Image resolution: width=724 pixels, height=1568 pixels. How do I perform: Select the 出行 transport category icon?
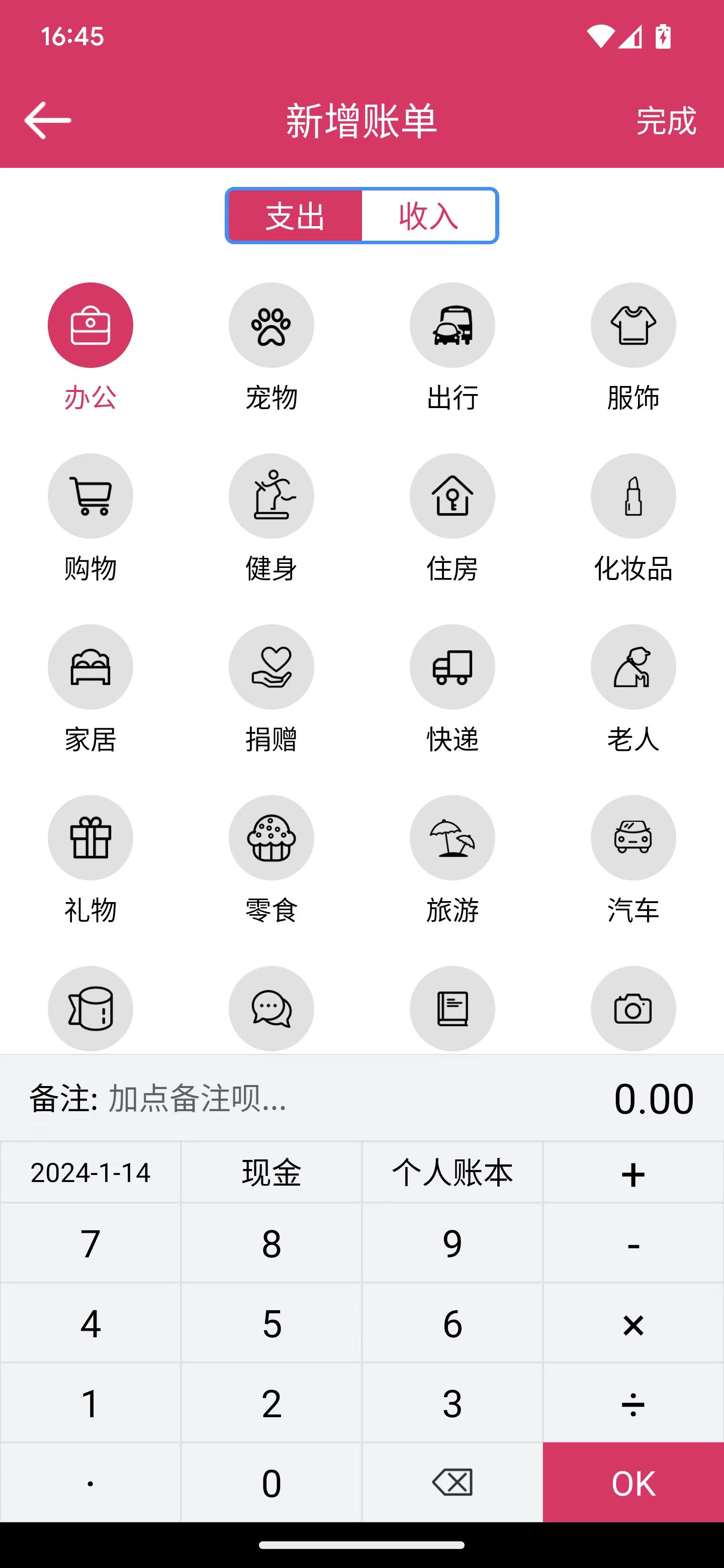click(x=452, y=325)
